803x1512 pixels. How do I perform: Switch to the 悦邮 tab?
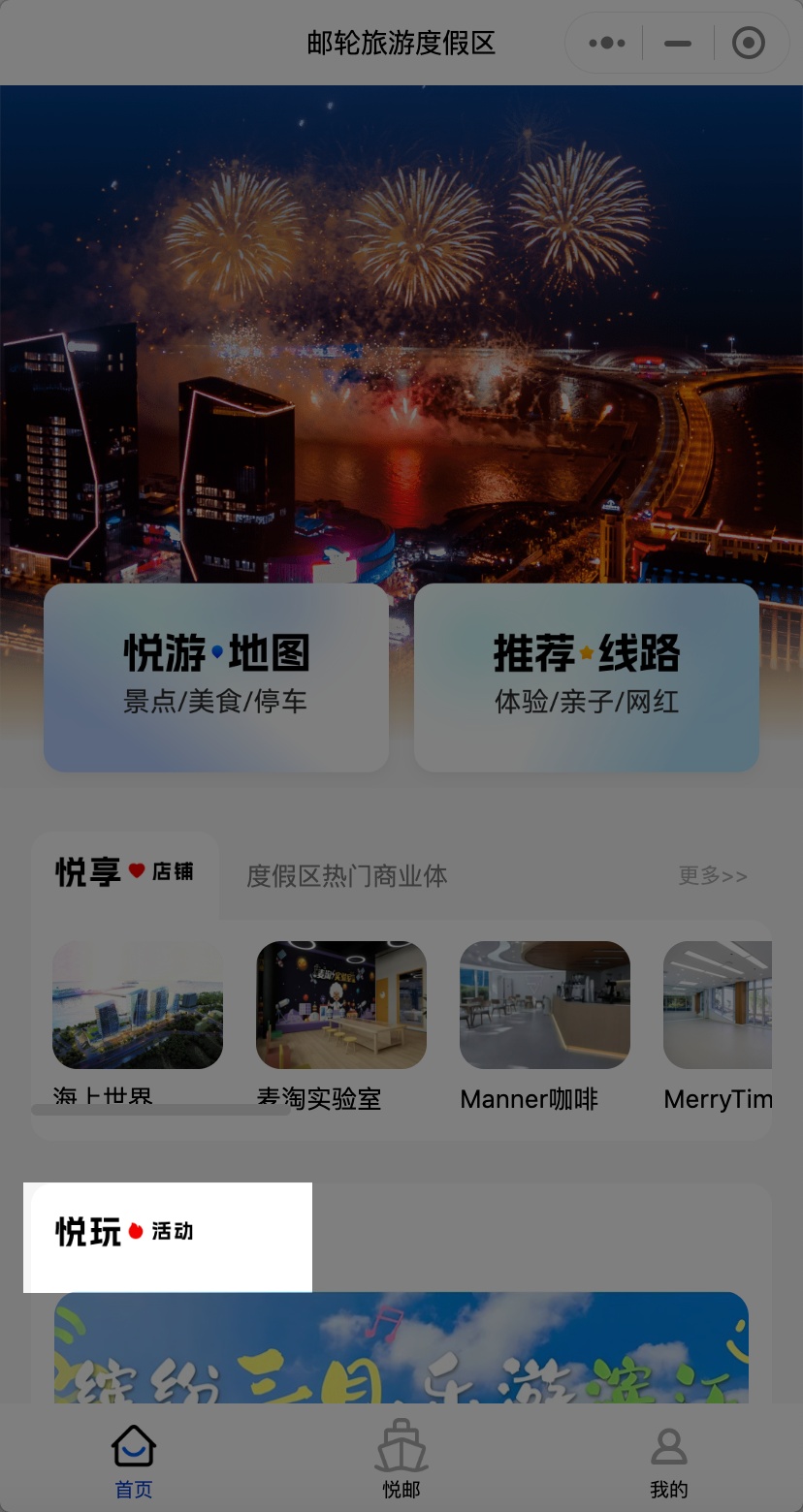(x=401, y=1462)
